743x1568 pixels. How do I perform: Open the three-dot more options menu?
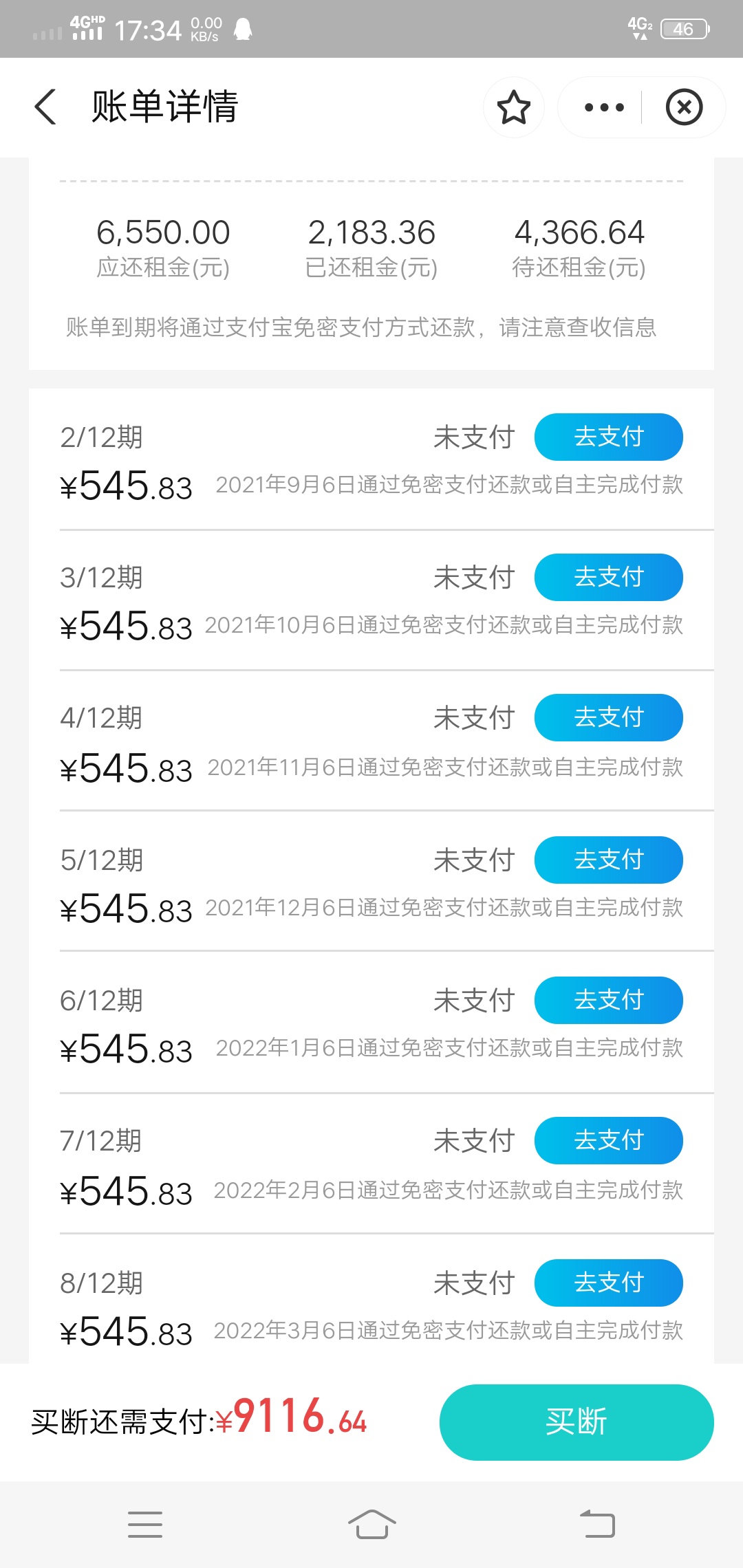[x=603, y=107]
